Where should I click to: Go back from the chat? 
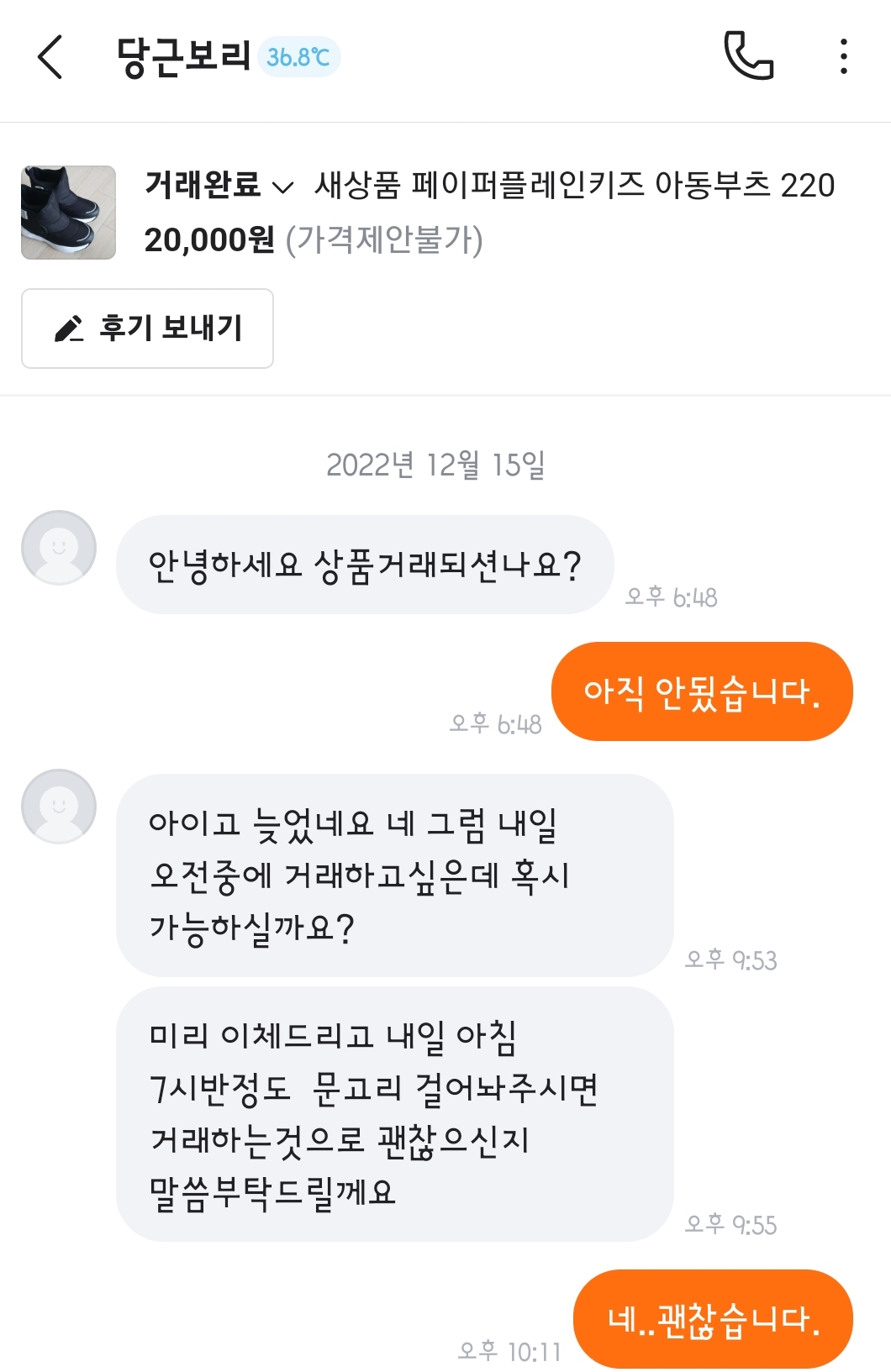50,57
